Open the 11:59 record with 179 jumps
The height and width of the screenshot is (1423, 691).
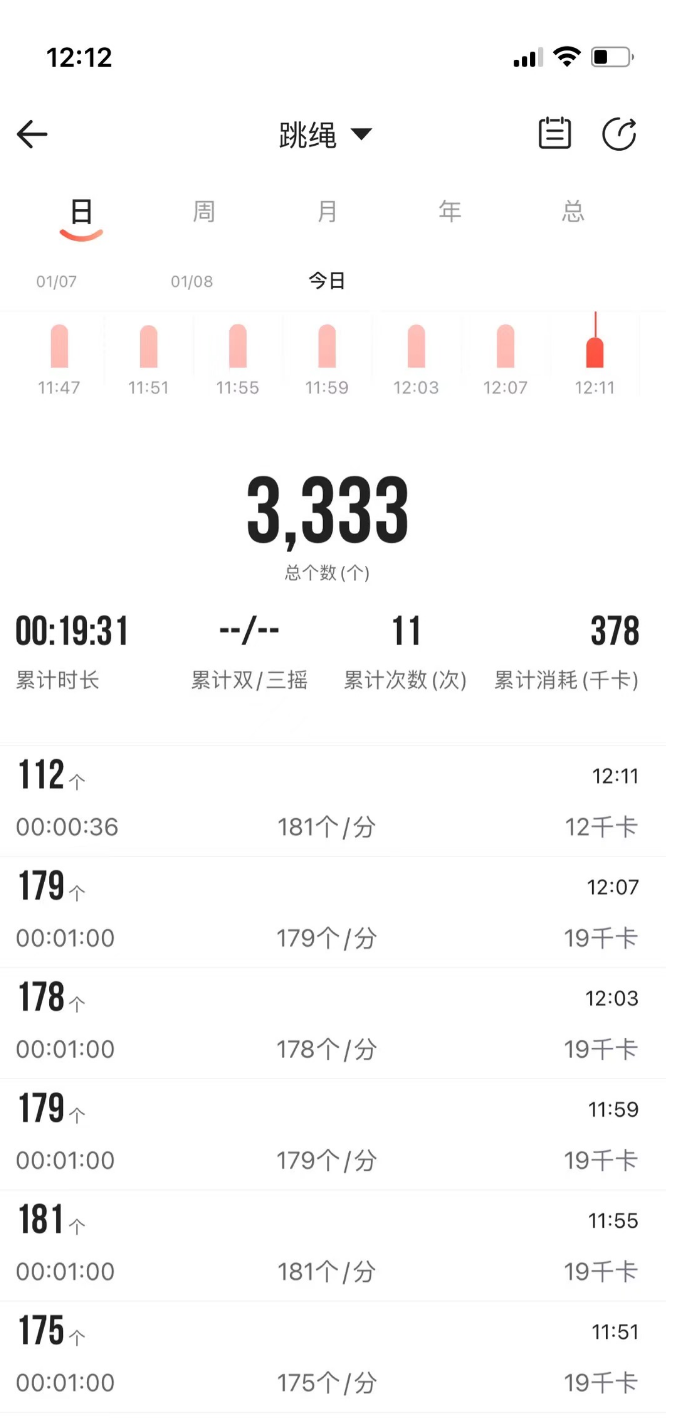(x=332, y=1134)
